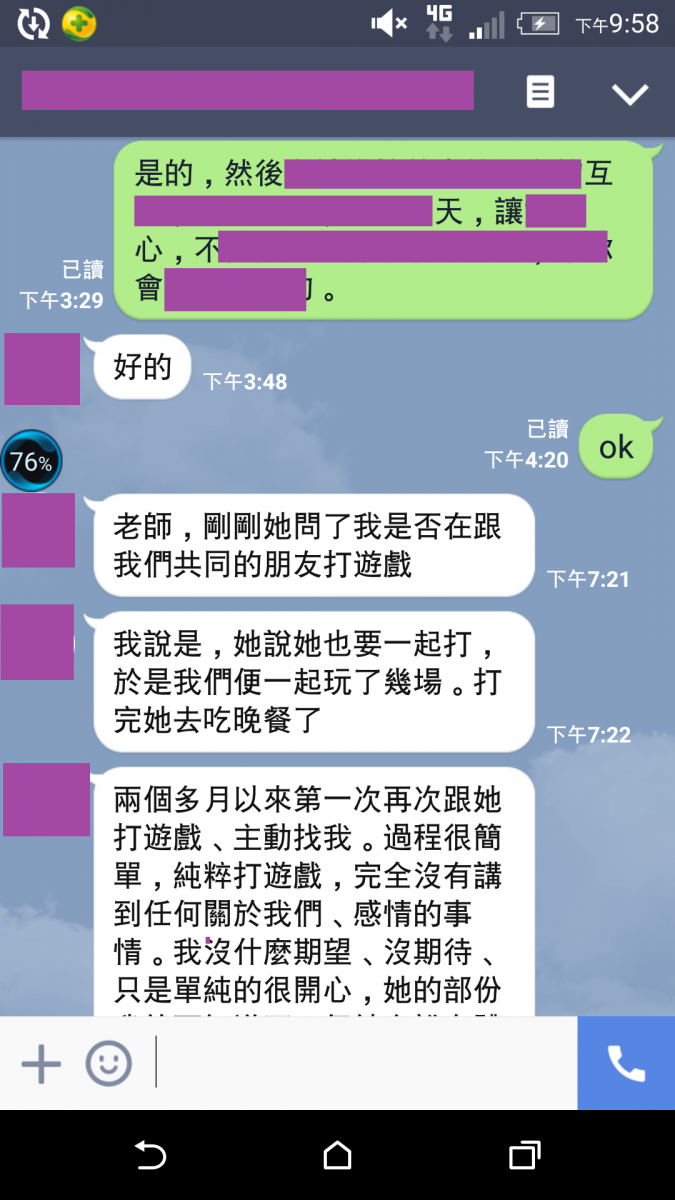The width and height of the screenshot is (675, 1200).
Task: Expand the chat options dropdown arrow
Action: pos(630,94)
